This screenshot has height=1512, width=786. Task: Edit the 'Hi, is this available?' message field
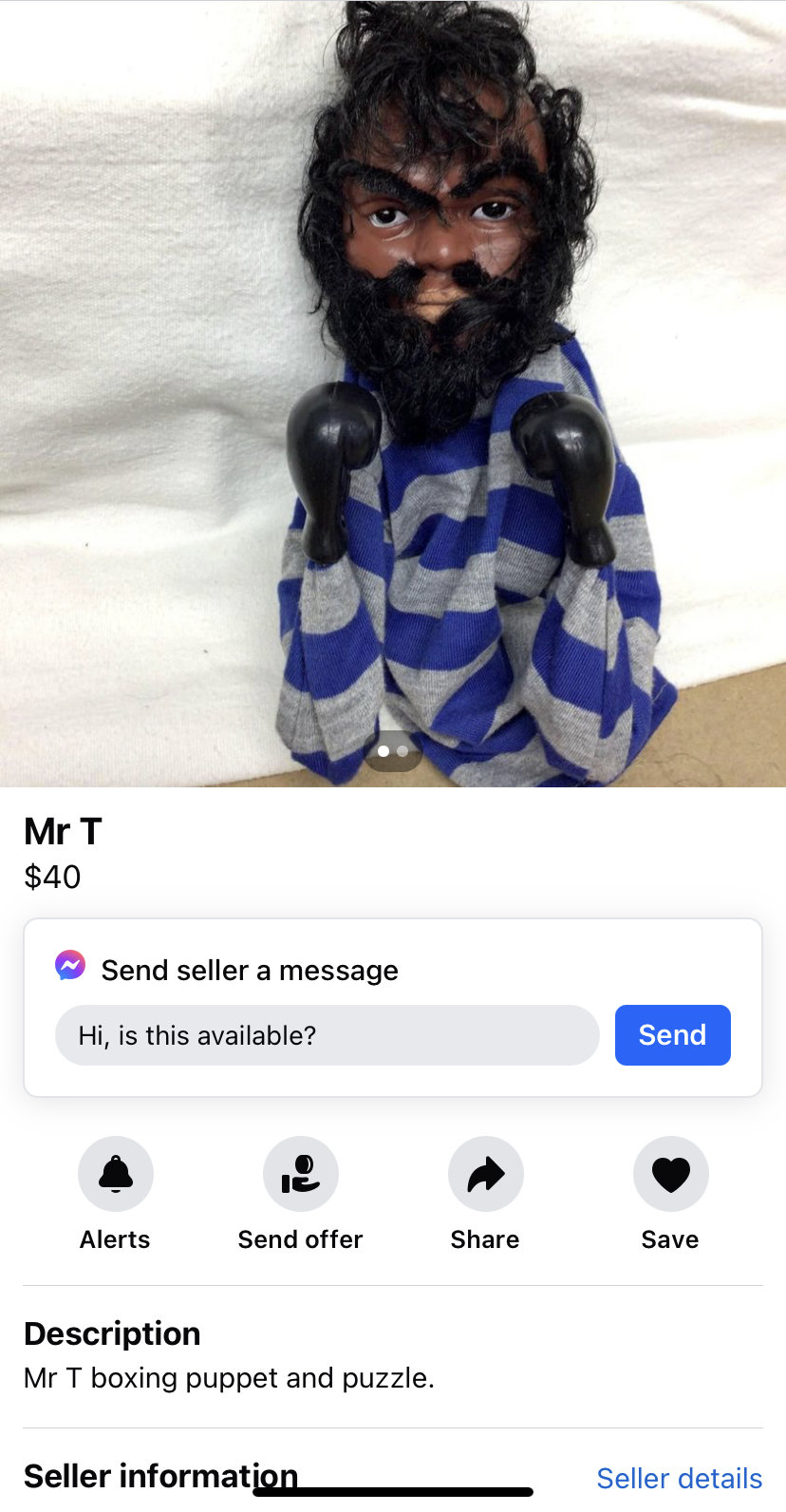[327, 1034]
